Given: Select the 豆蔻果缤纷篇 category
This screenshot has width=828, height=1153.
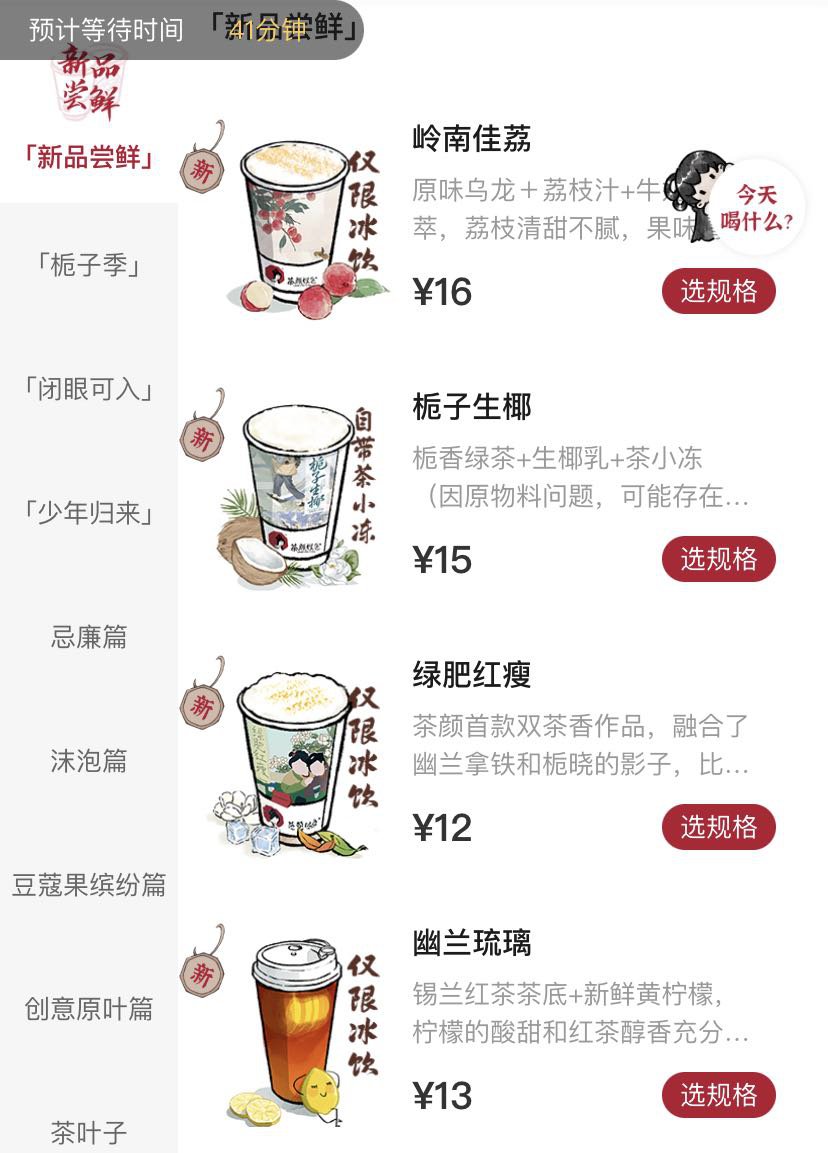Looking at the screenshot, I should point(89,885).
